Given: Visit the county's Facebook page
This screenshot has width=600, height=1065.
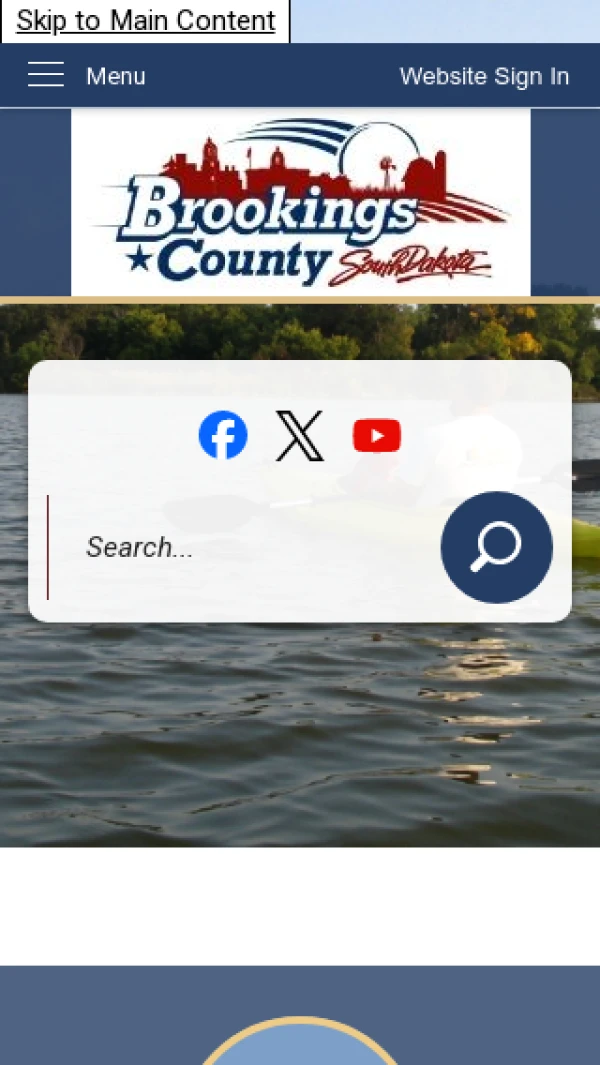Looking at the screenshot, I should click(x=223, y=436).
